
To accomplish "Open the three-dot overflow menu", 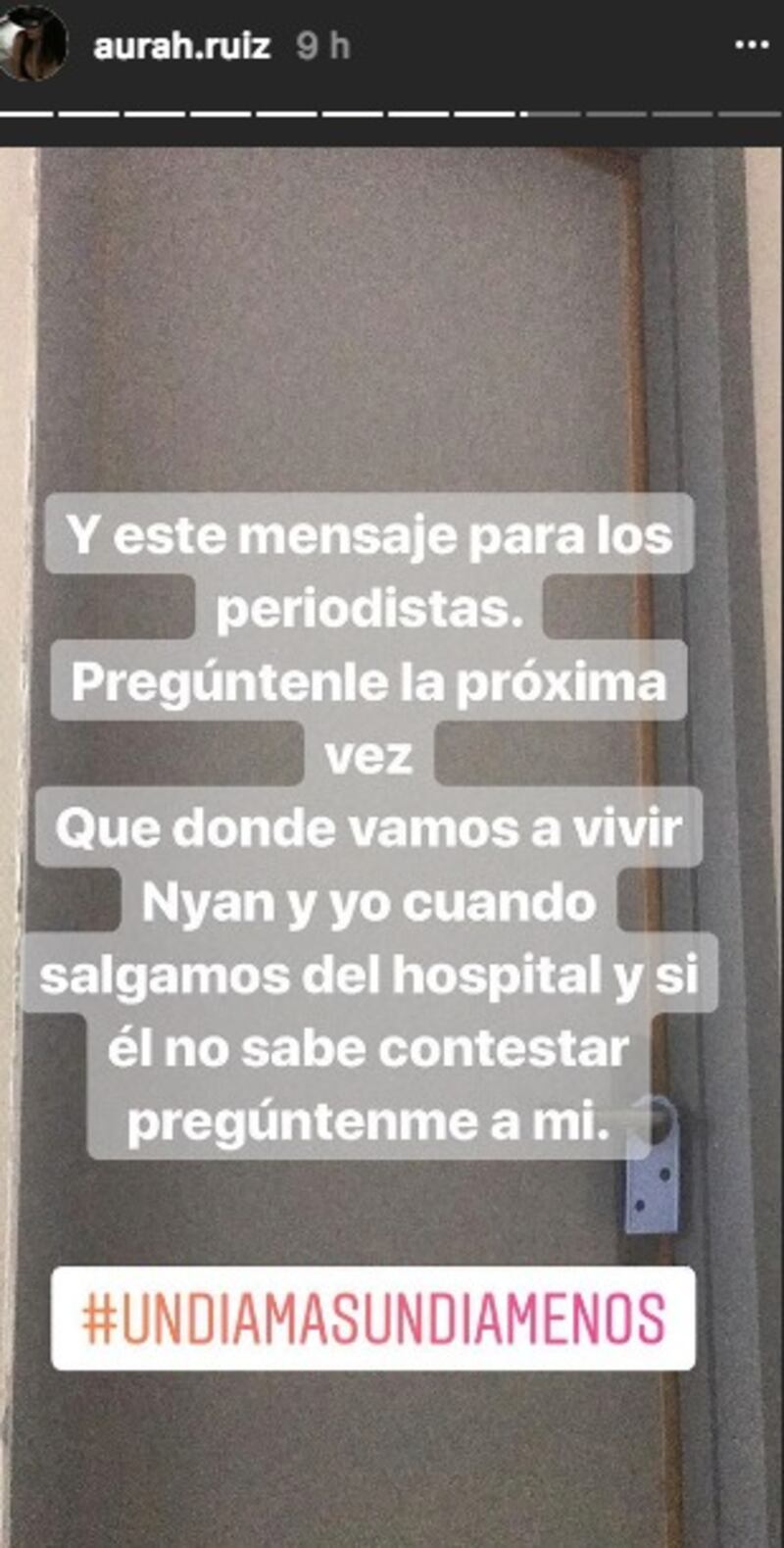I will click(752, 45).
